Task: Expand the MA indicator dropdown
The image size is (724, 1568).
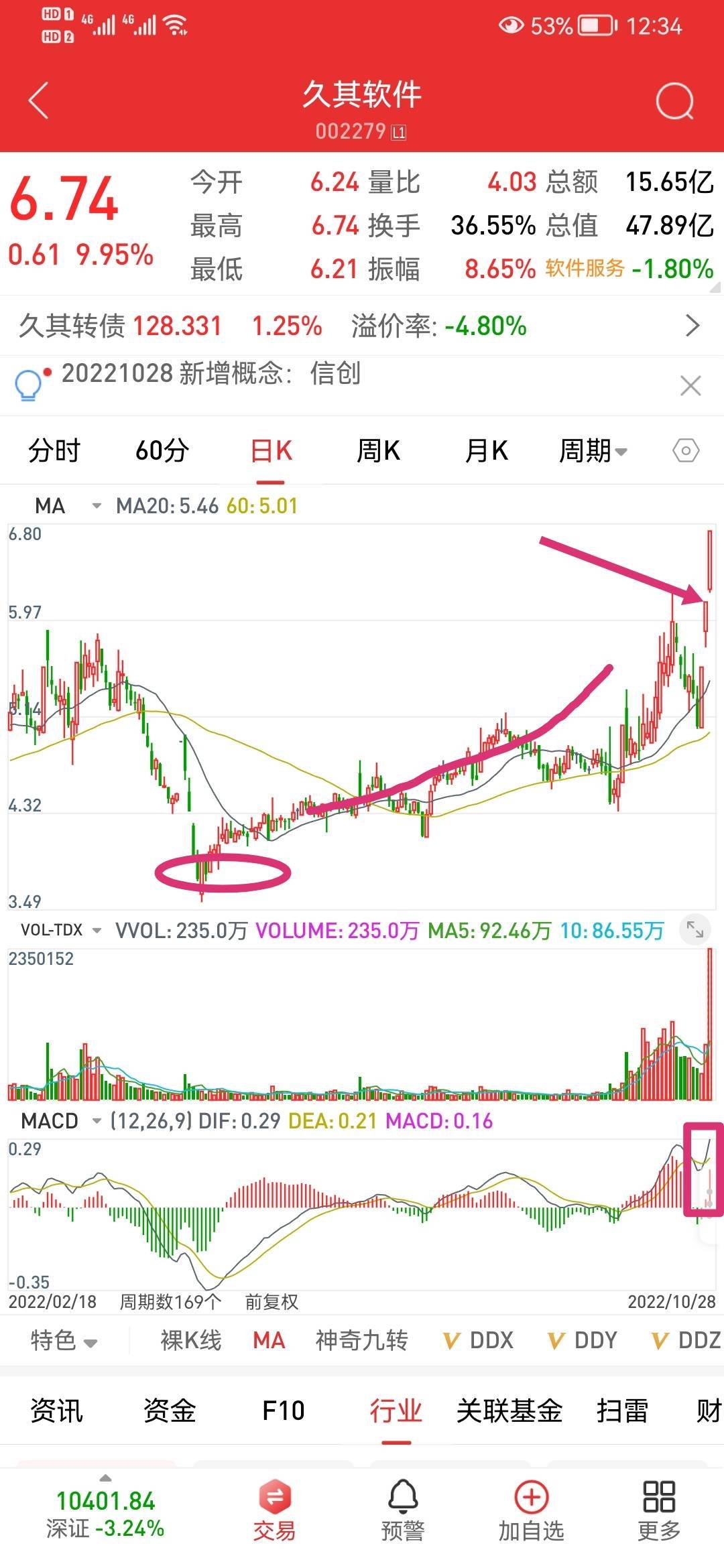Action: point(68,506)
